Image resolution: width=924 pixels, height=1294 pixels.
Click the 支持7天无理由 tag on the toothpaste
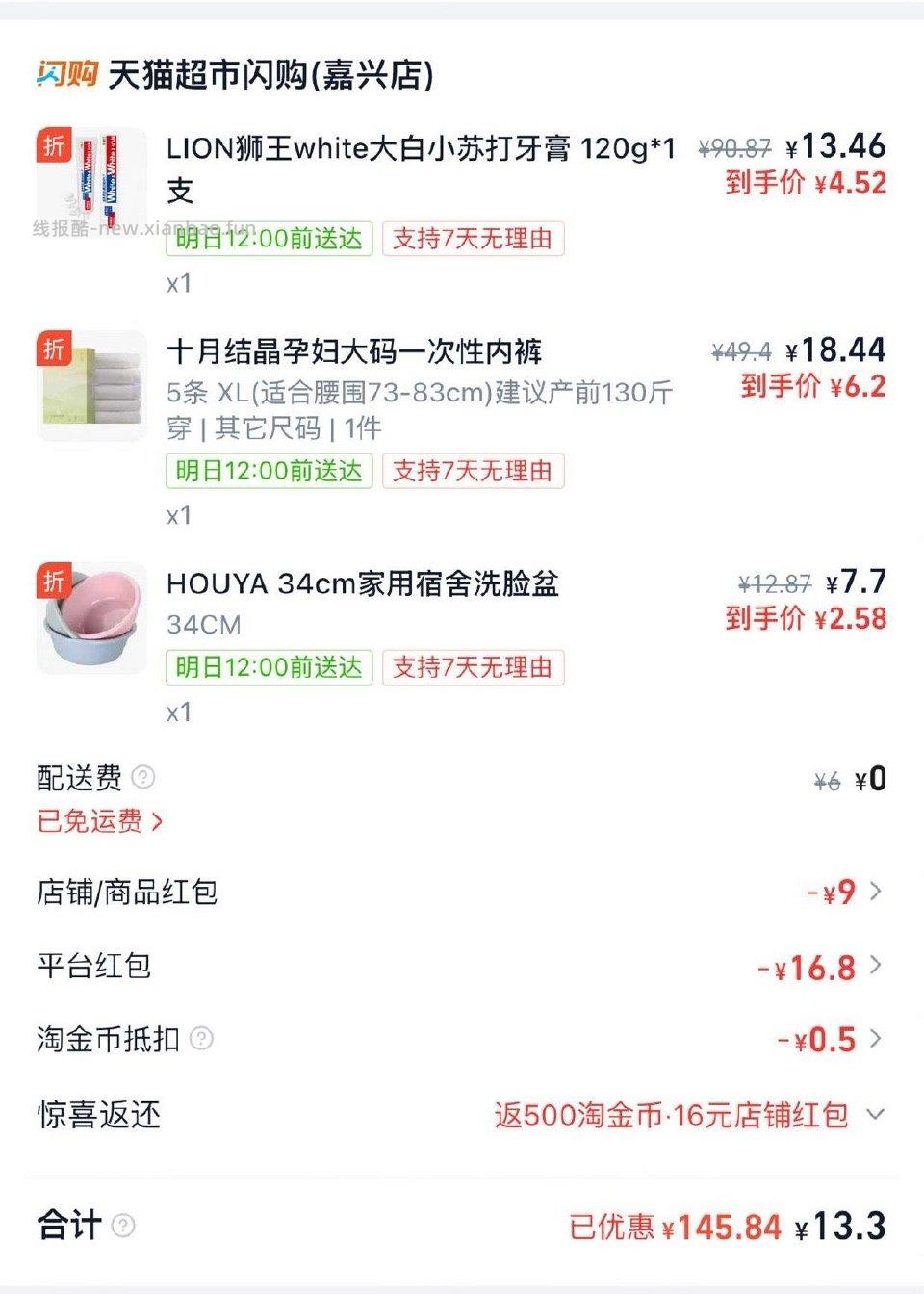(475, 241)
